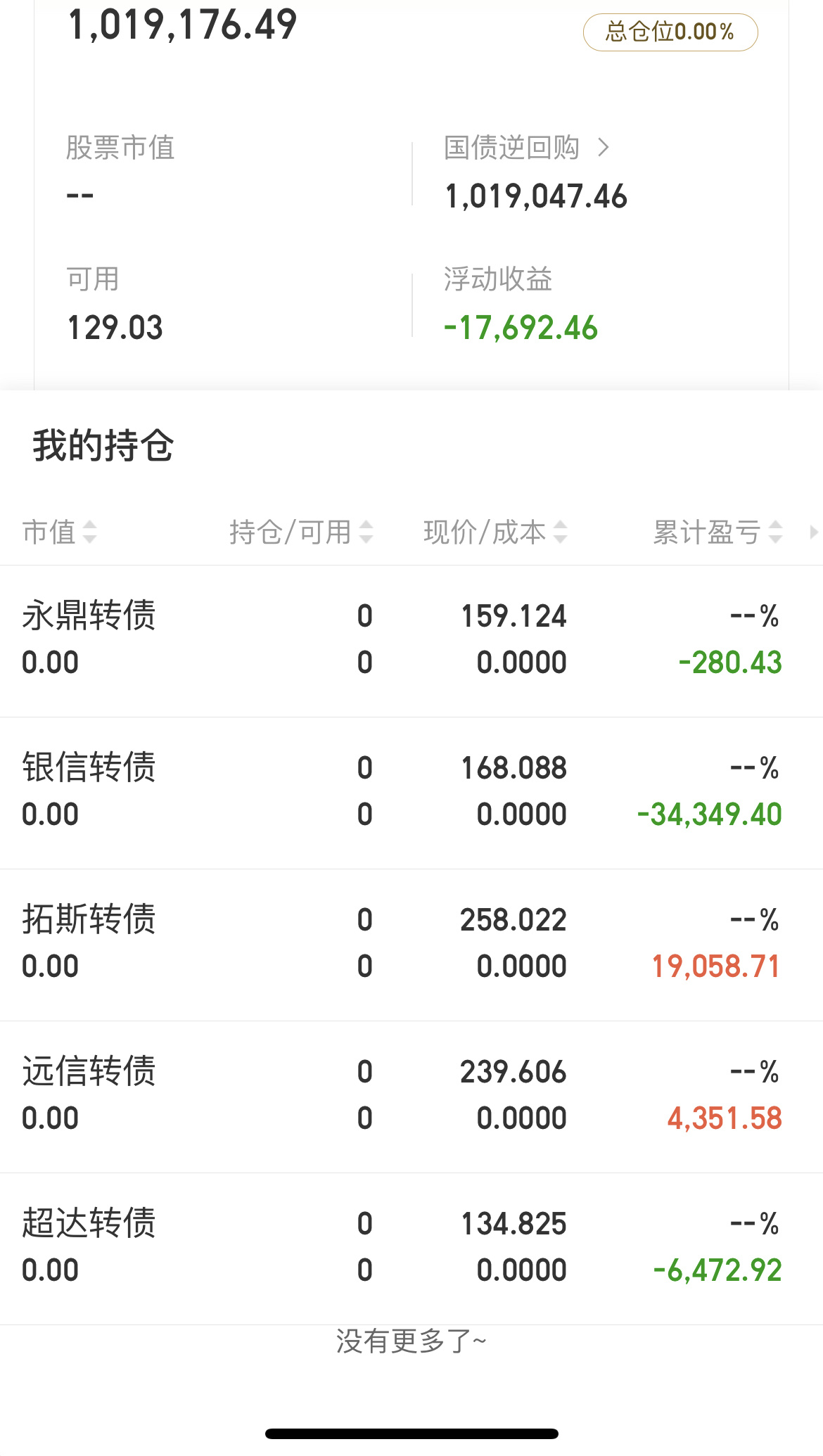The image size is (823, 1456).
Task: Tap the 总仓位0.00% badge
Action: point(670,31)
